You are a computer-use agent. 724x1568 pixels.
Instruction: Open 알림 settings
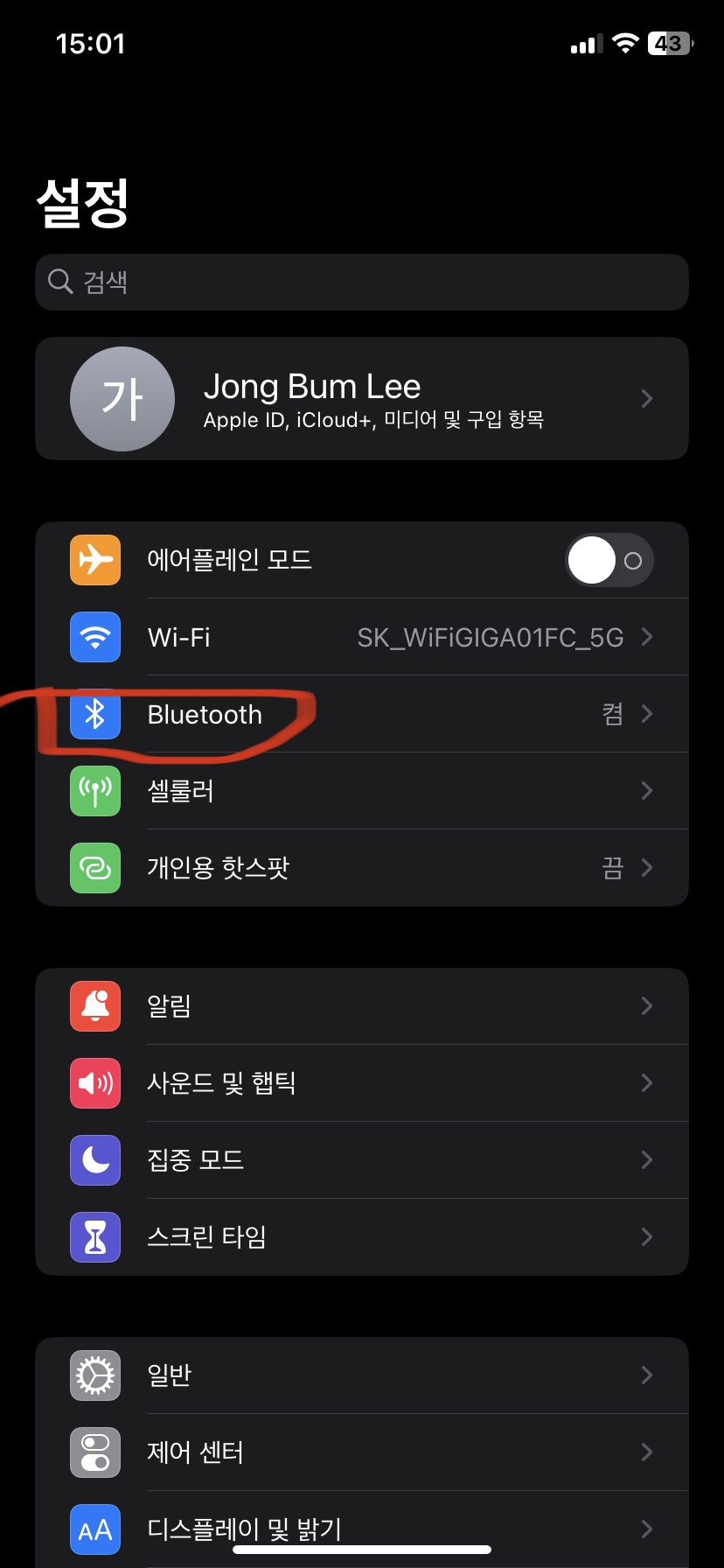362,1006
